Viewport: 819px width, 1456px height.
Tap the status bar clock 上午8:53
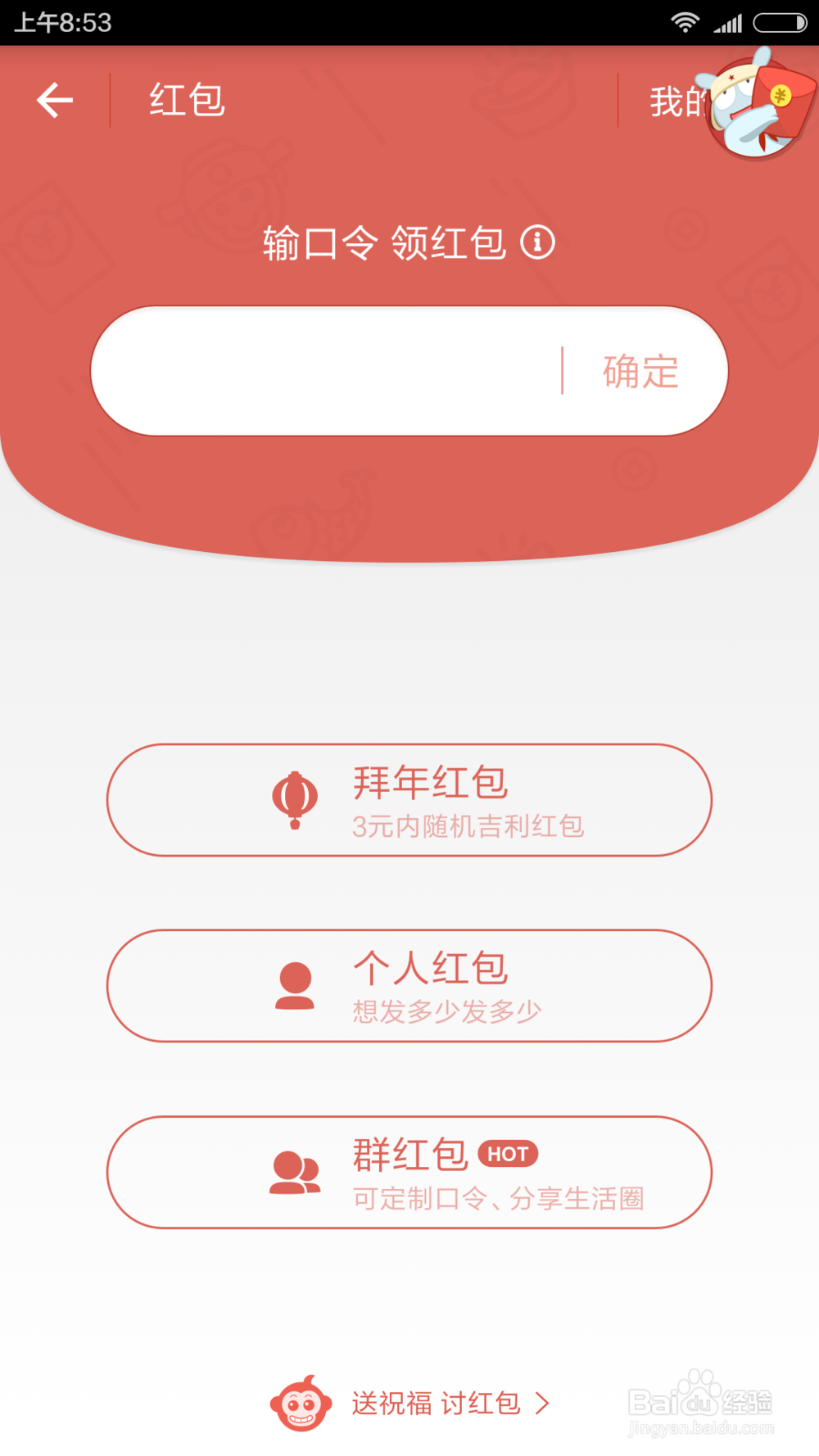pyautogui.click(x=61, y=22)
